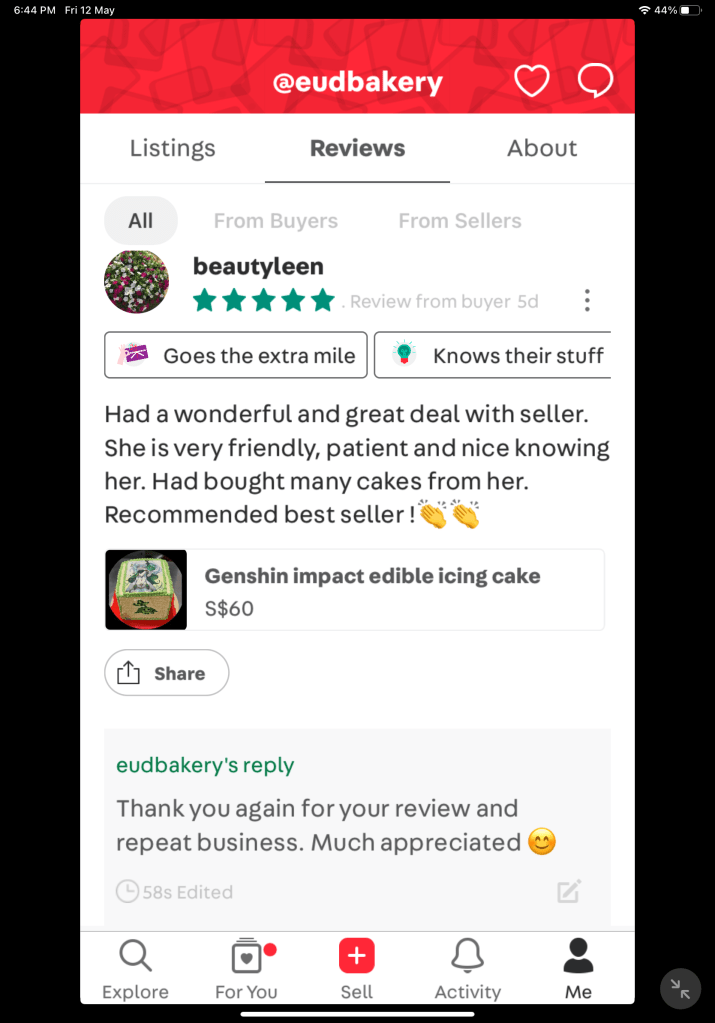Tap the heart icon in header
The width and height of the screenshot is (715, 1023).
531,81
